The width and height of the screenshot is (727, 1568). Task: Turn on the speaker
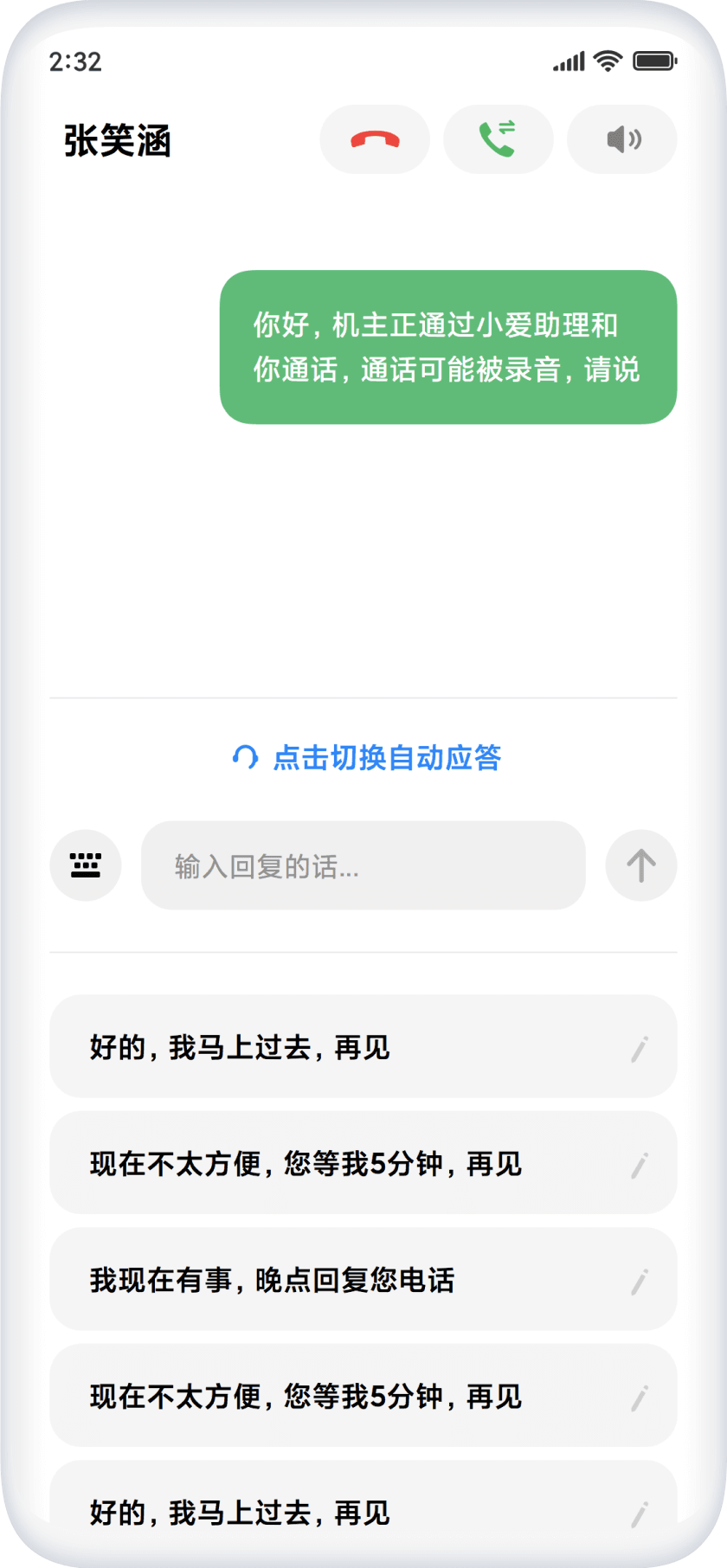[x=622, y=139]
